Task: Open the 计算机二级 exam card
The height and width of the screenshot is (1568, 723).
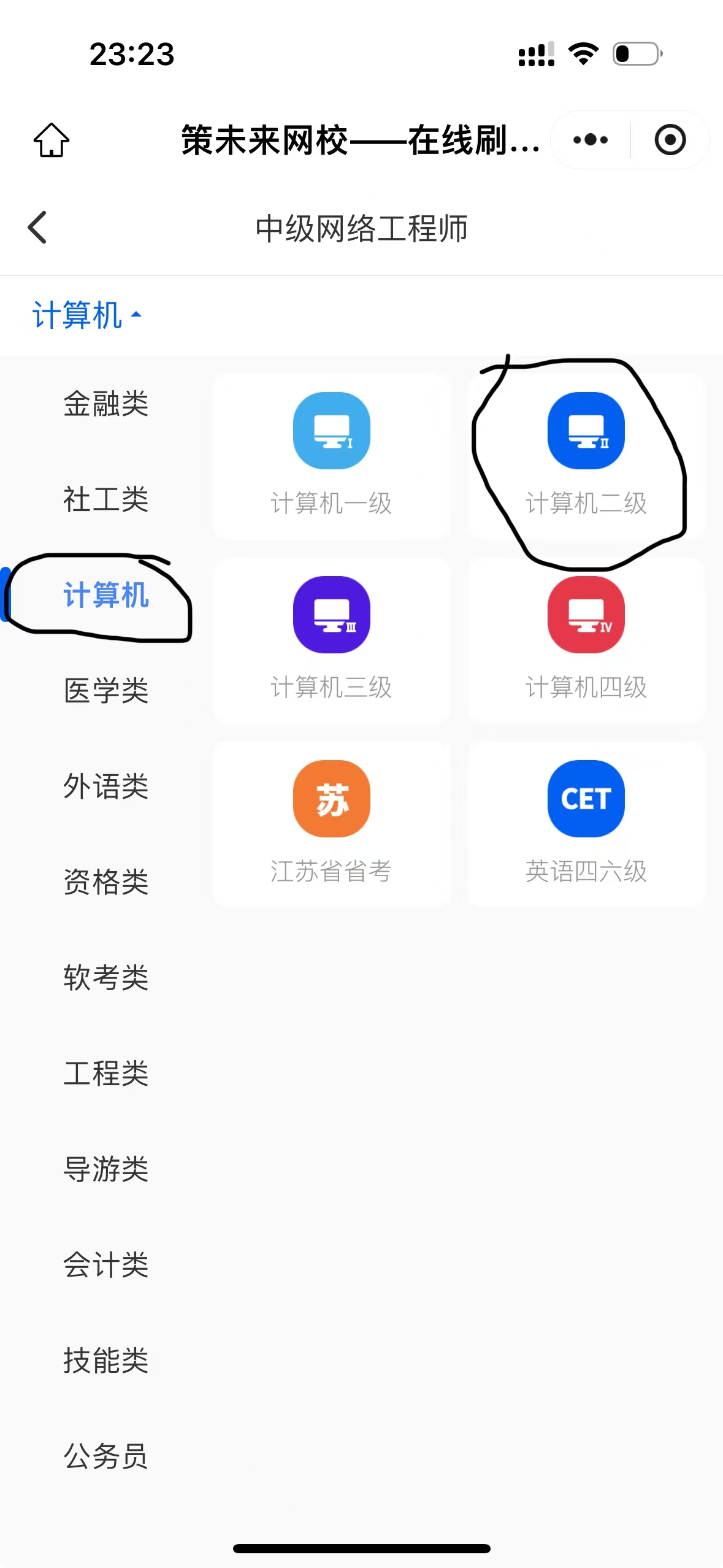Action: pos(586,457)
